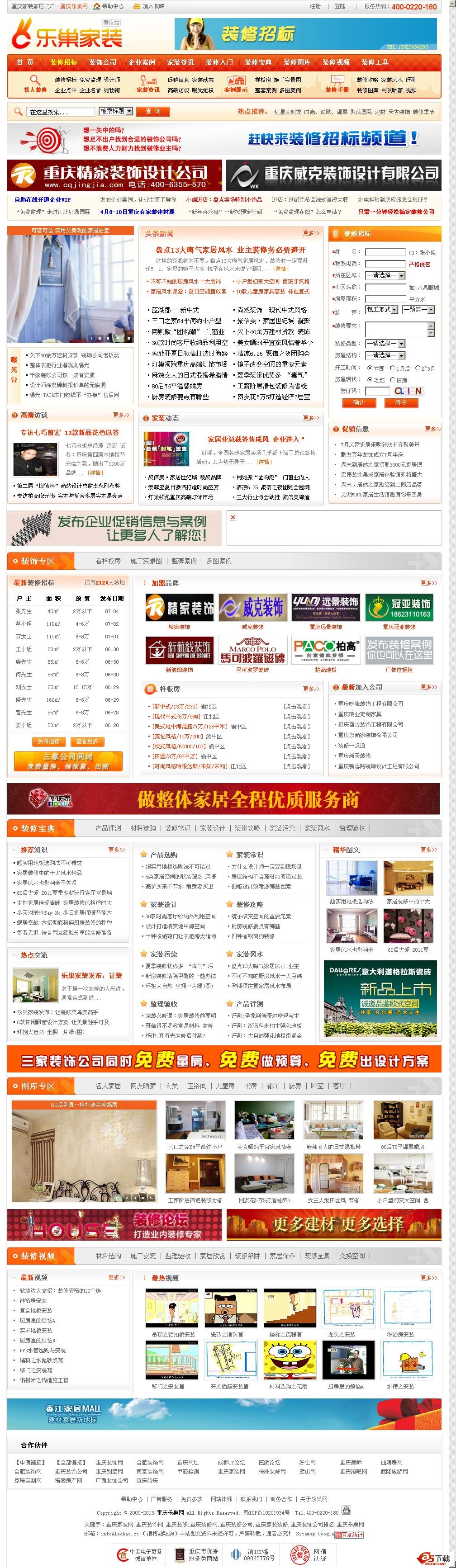Clear form with the 清空 button

pos(401,402)
